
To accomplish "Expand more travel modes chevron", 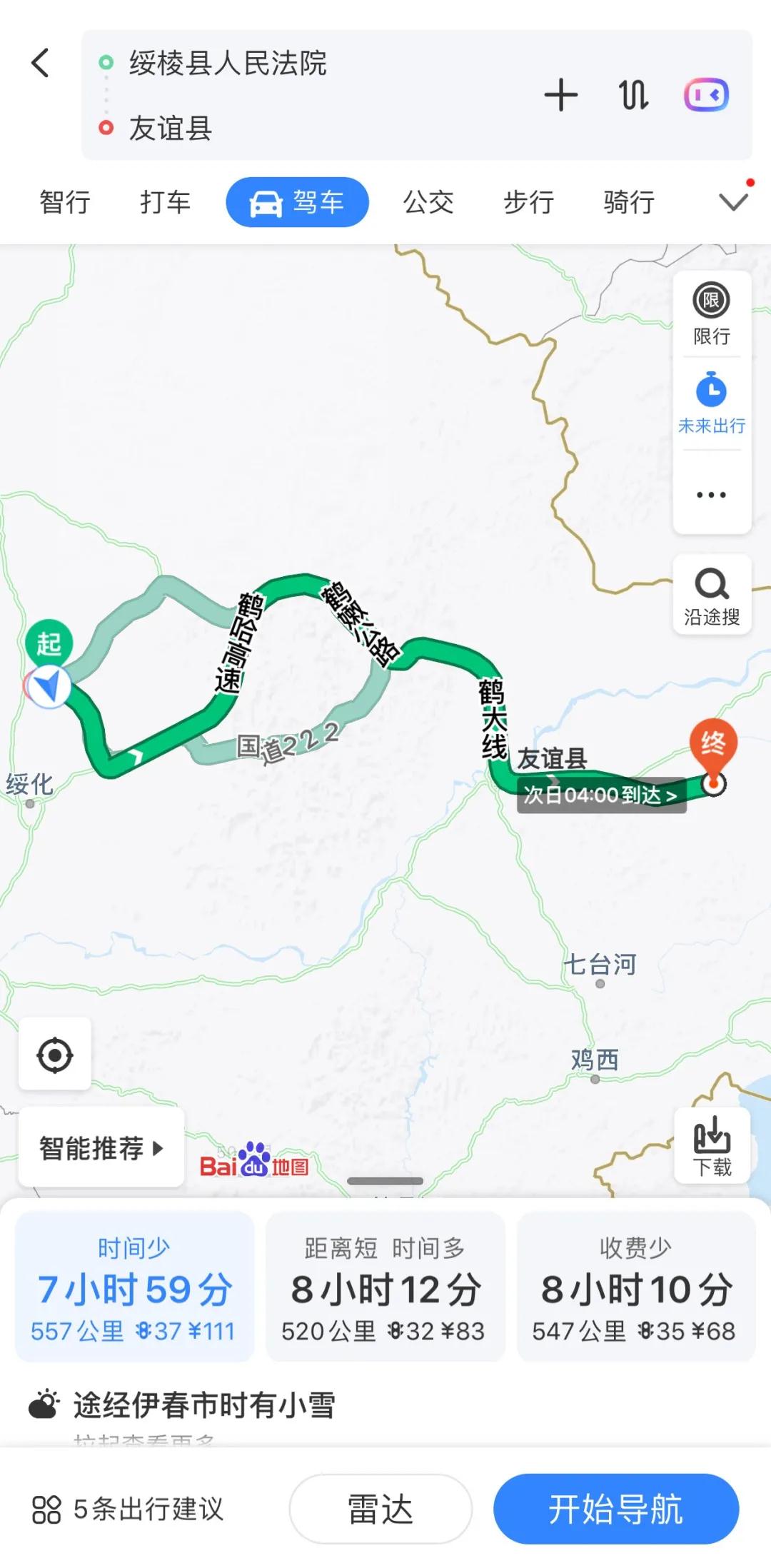I will tap(733, 202).
